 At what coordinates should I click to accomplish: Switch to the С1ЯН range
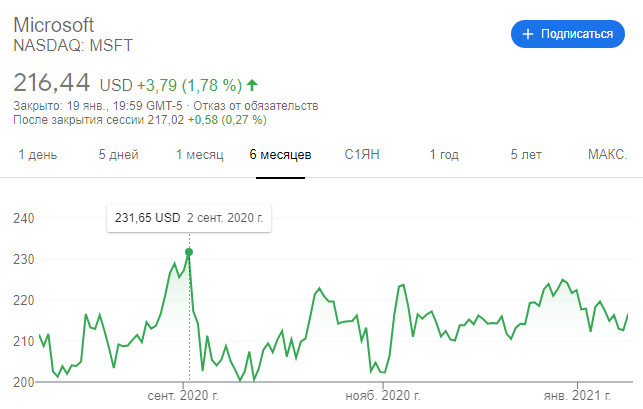[x=361, y=155]
